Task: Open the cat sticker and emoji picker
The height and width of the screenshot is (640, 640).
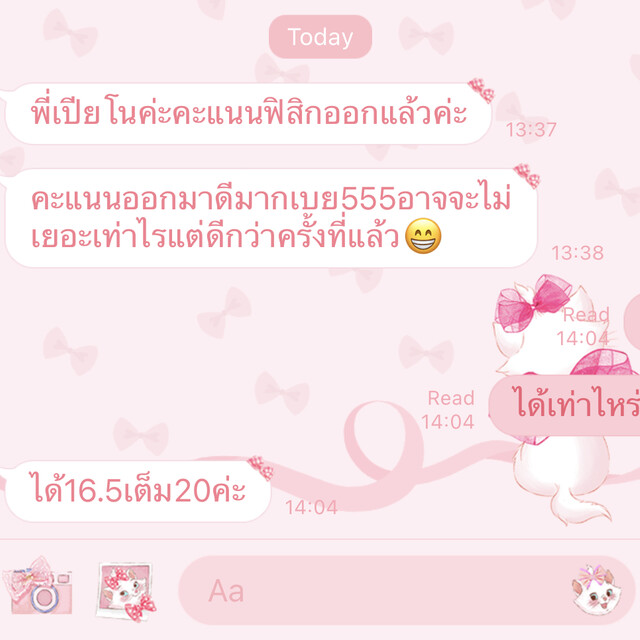Action: [x=597, y=591]
